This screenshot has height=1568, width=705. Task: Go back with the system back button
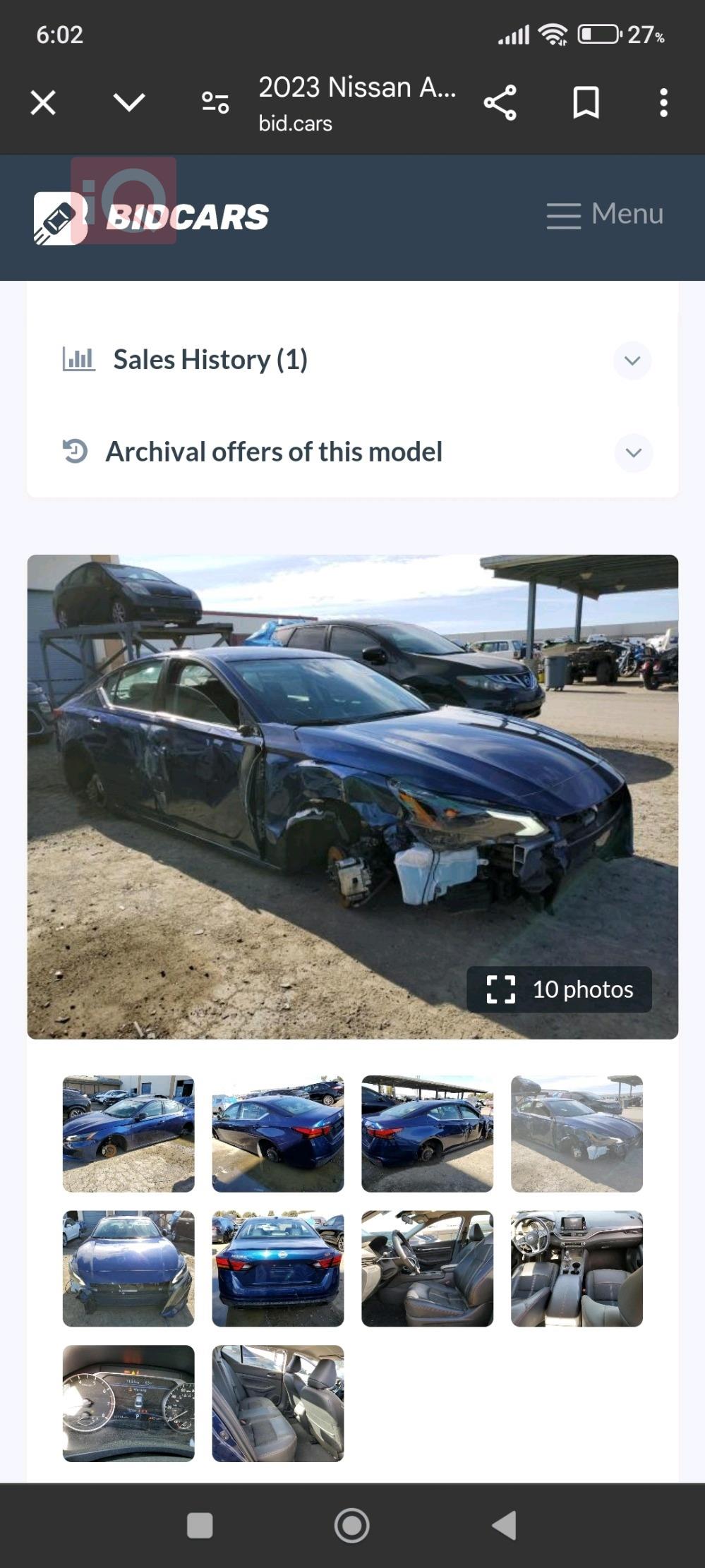pos(504,1526)
